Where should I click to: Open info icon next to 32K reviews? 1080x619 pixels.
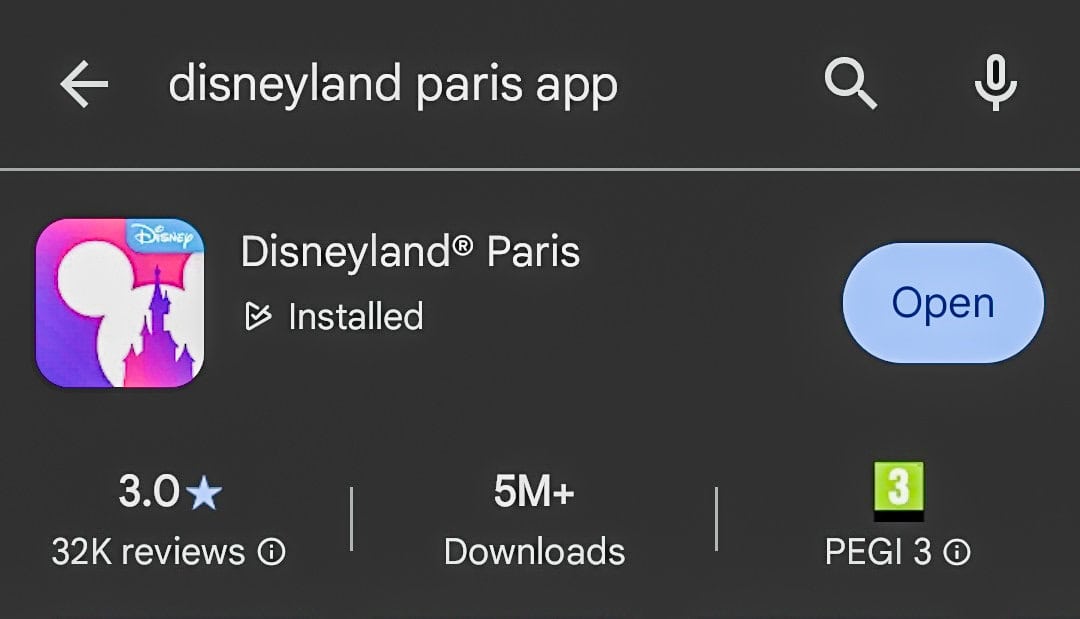click(272, 552)
